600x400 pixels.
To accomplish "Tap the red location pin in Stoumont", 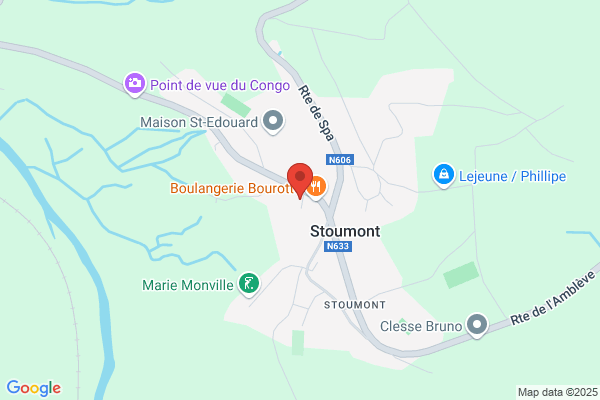I will (300, 180).
